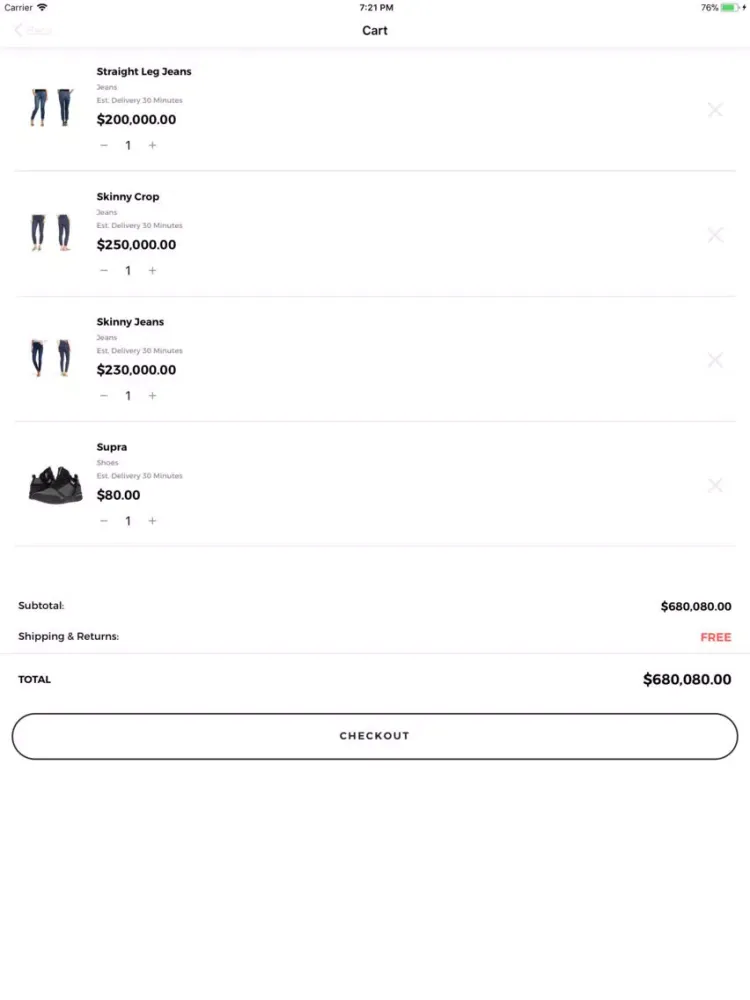Remove Skinny Crop from cart

click(x=715, y=235)
